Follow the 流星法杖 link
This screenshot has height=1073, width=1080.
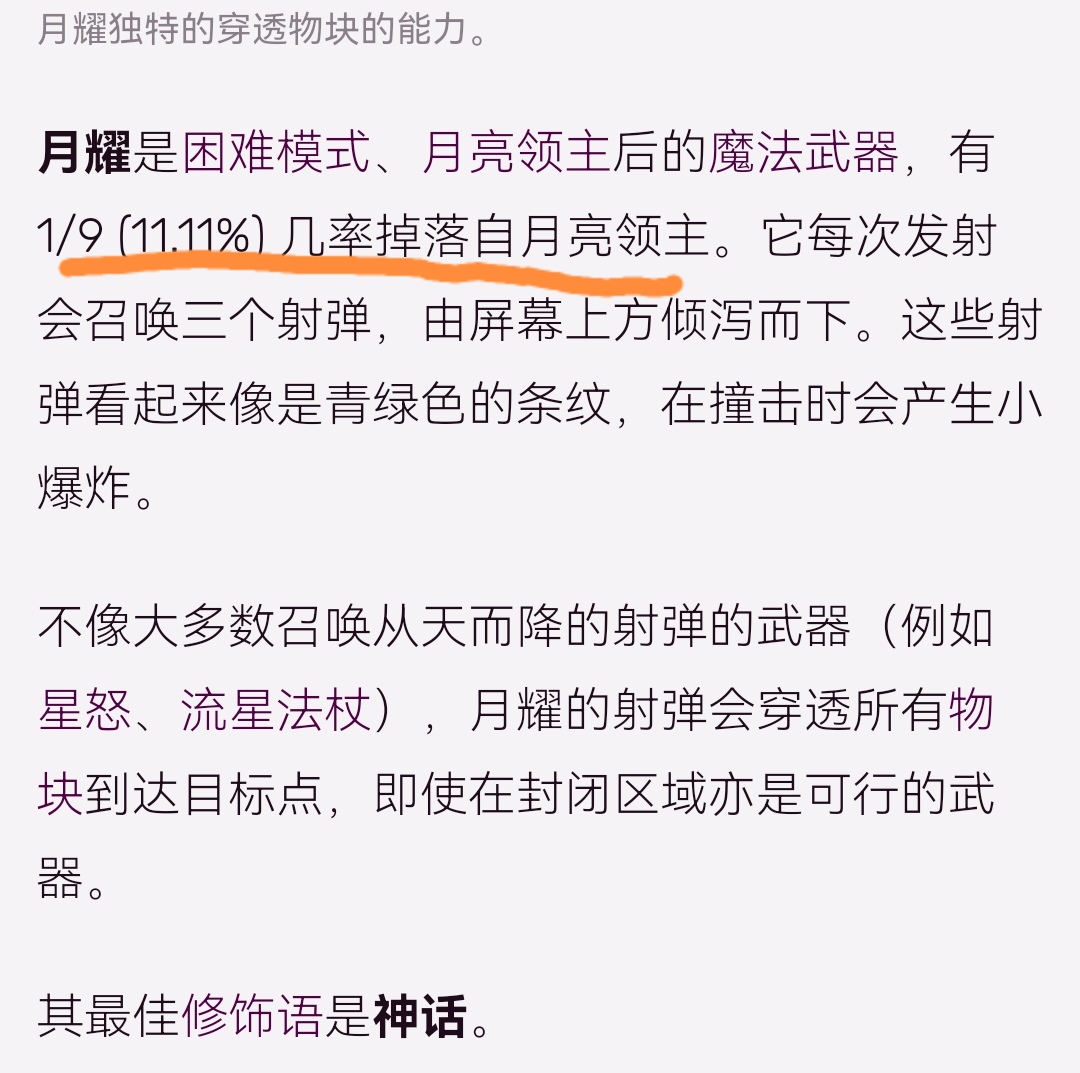[276, 713]
